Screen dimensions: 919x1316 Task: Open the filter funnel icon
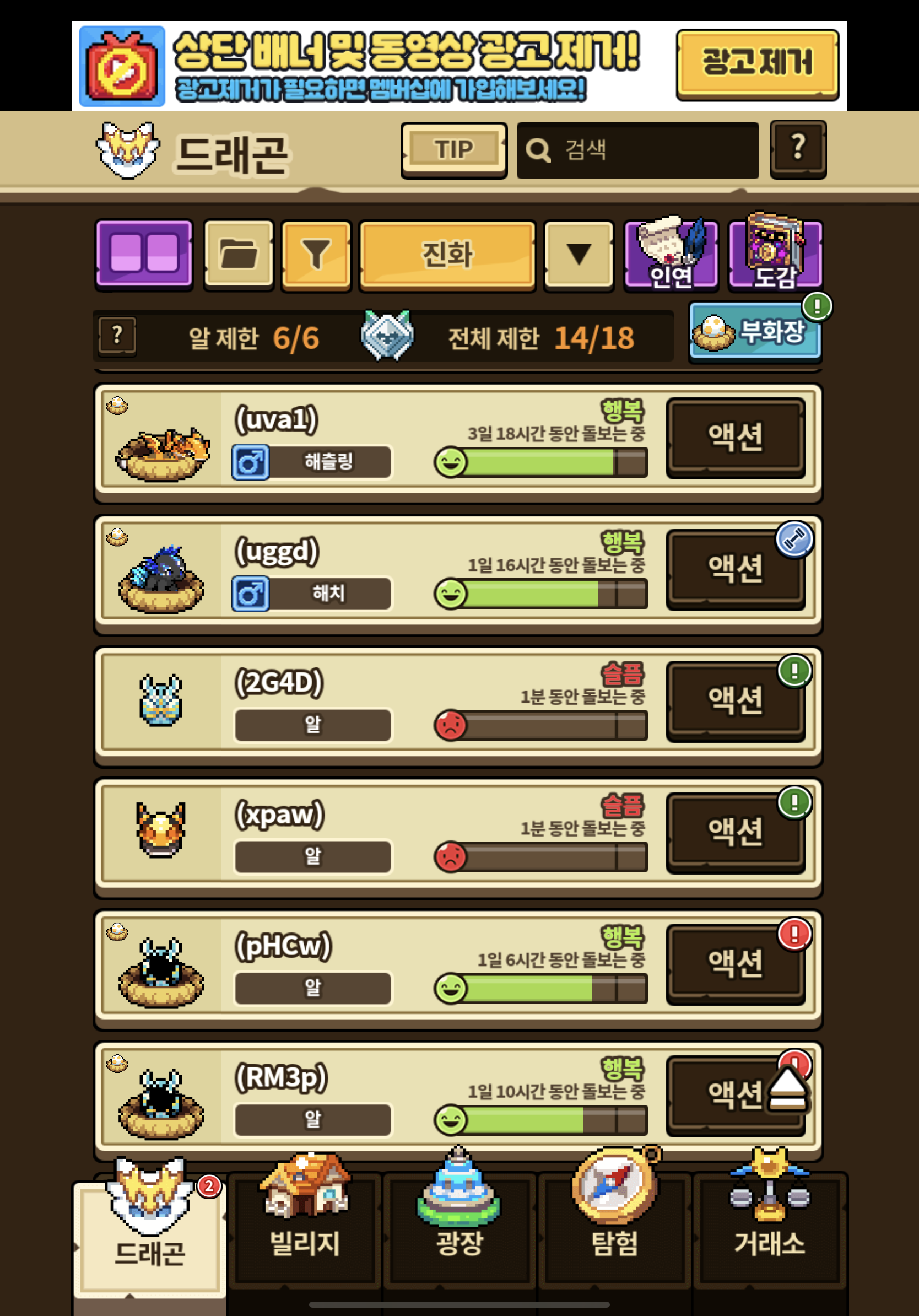316,254
